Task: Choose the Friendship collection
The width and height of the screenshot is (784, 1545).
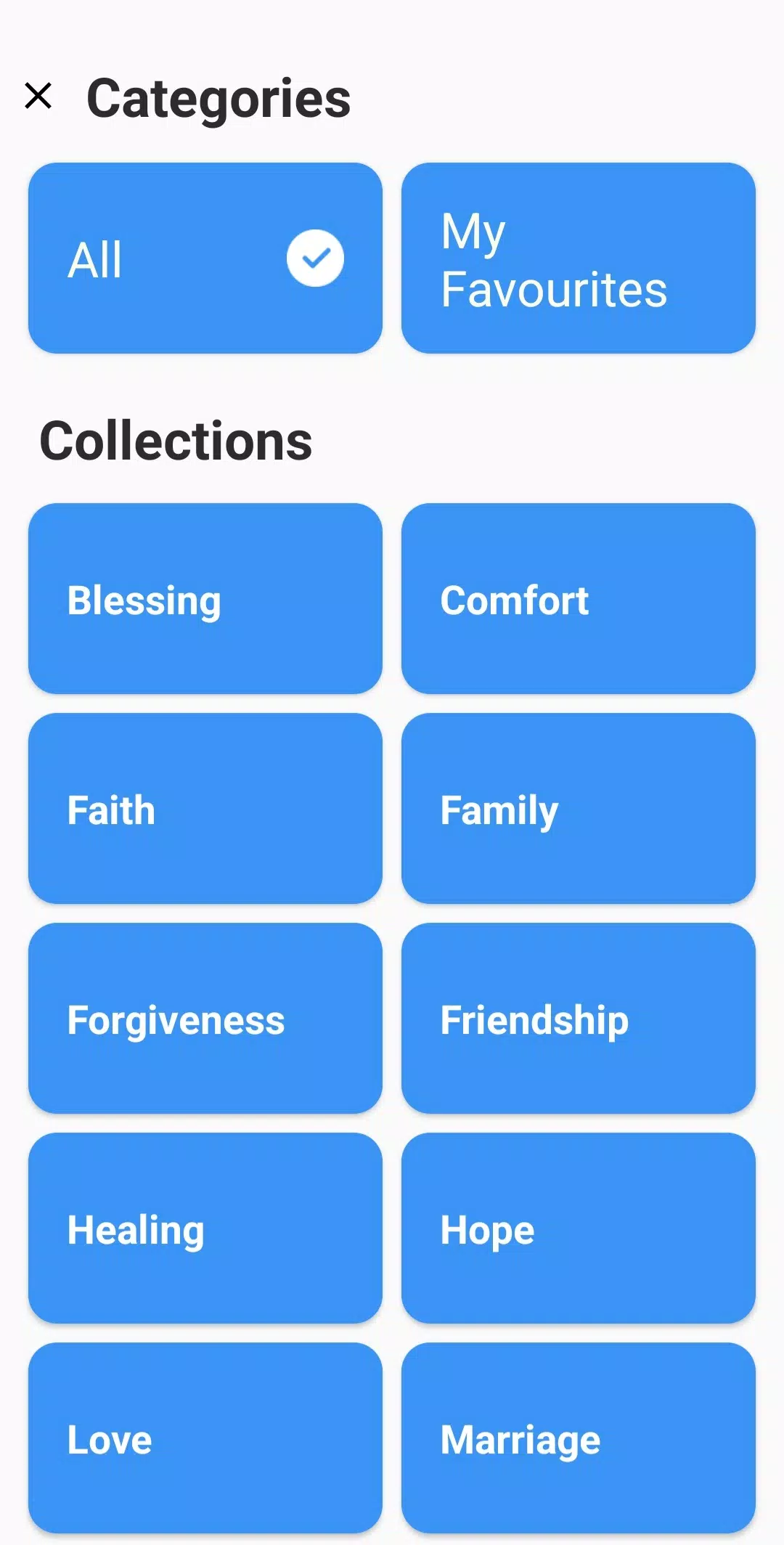Action: point(579,1018)
